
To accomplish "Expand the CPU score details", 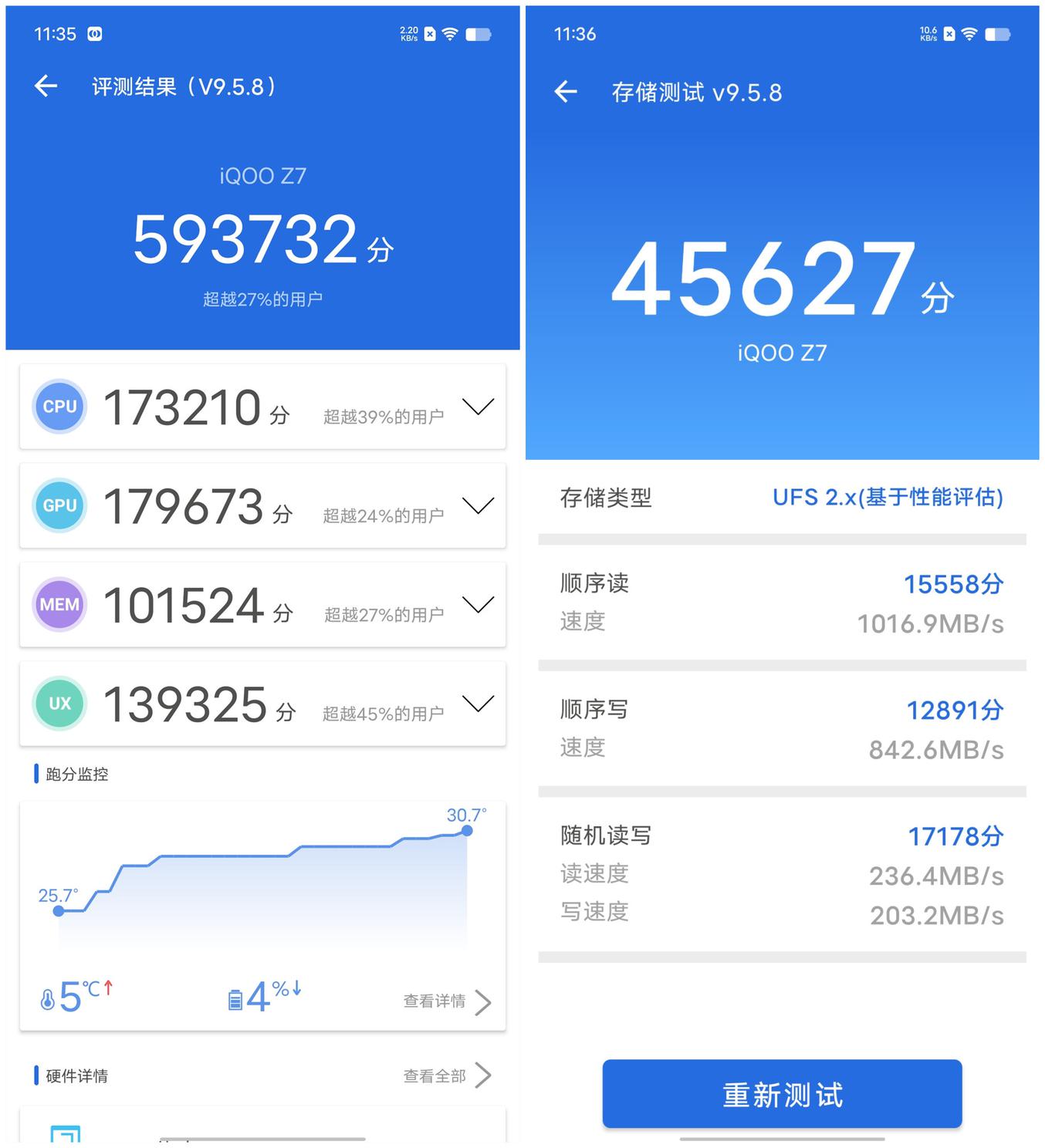I will click(477, 407).
